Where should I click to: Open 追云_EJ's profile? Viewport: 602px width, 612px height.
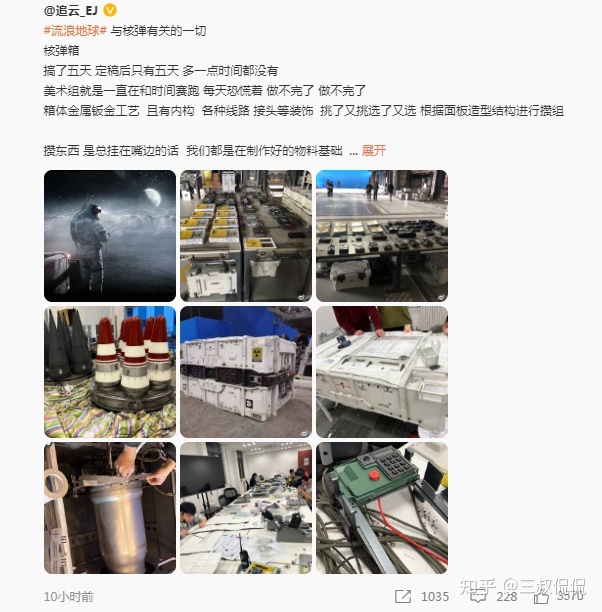click(76, 11)
